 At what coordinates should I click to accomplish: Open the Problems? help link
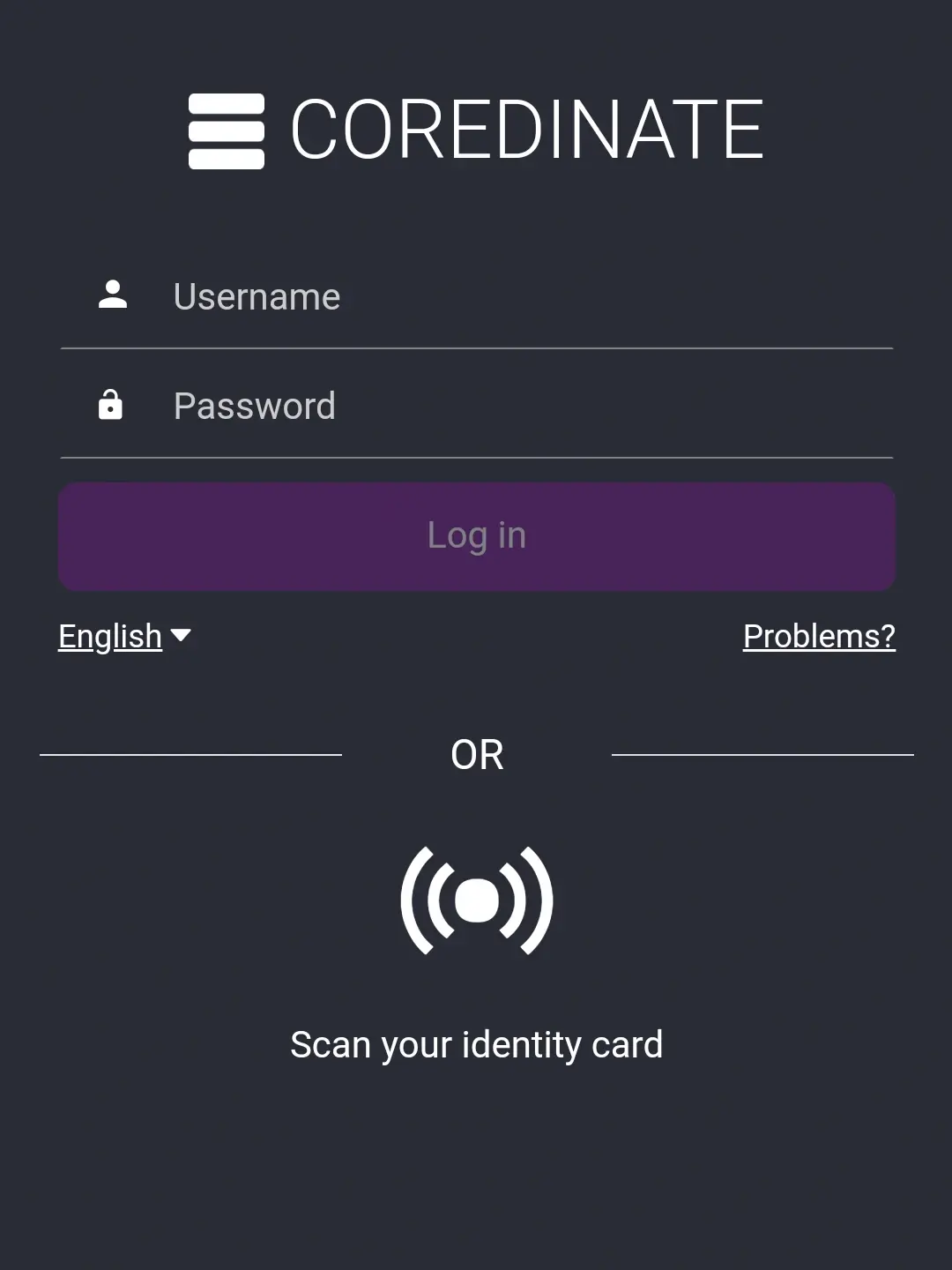click(819, 636)
